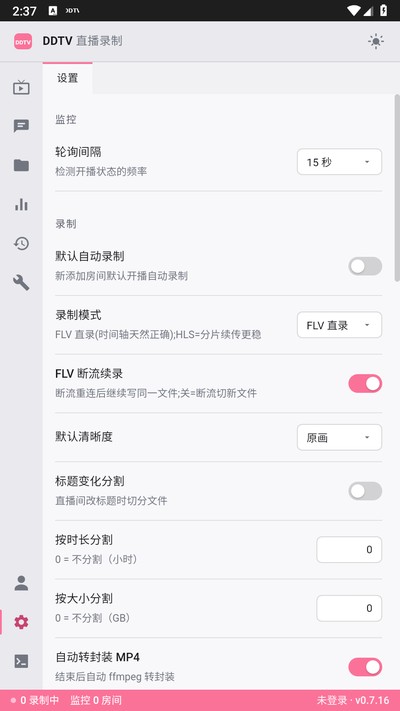The height and width of the screenshot is (711, 400).
Task: Toggle the light/dark theme sun icon
Action: click(x=376, y=41)
